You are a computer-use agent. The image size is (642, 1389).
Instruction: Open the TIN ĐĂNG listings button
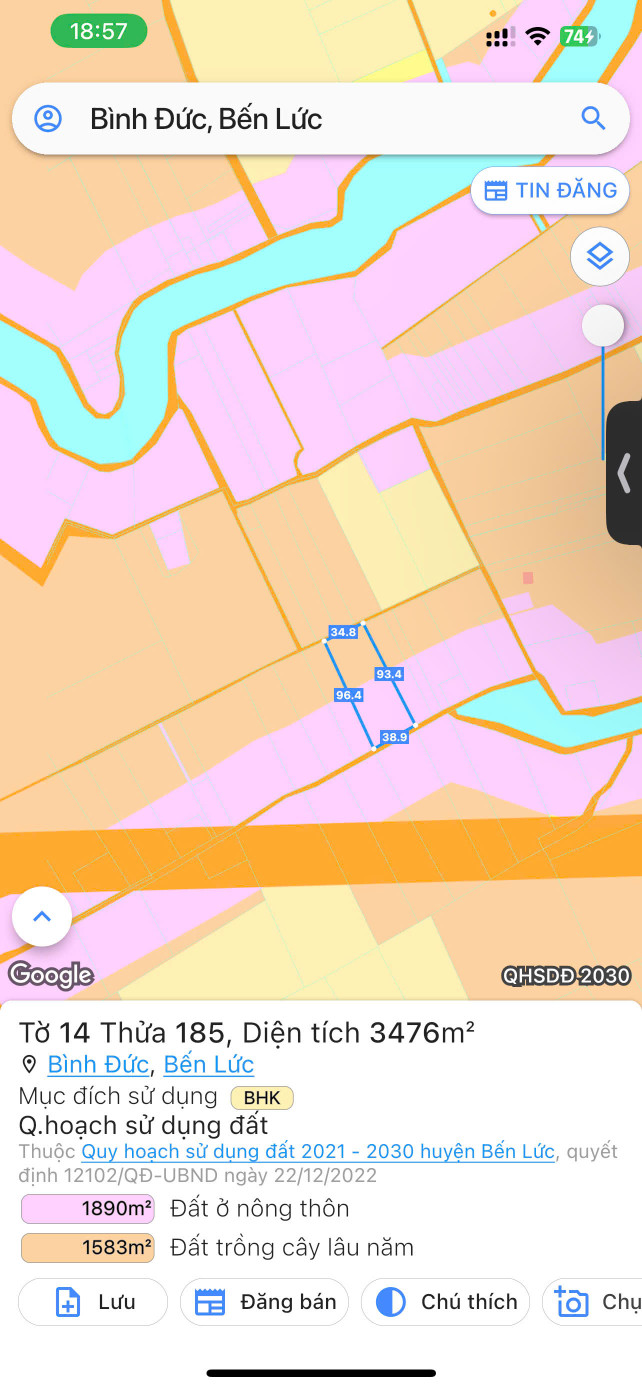pyautogui.click(x=550, y=190)
